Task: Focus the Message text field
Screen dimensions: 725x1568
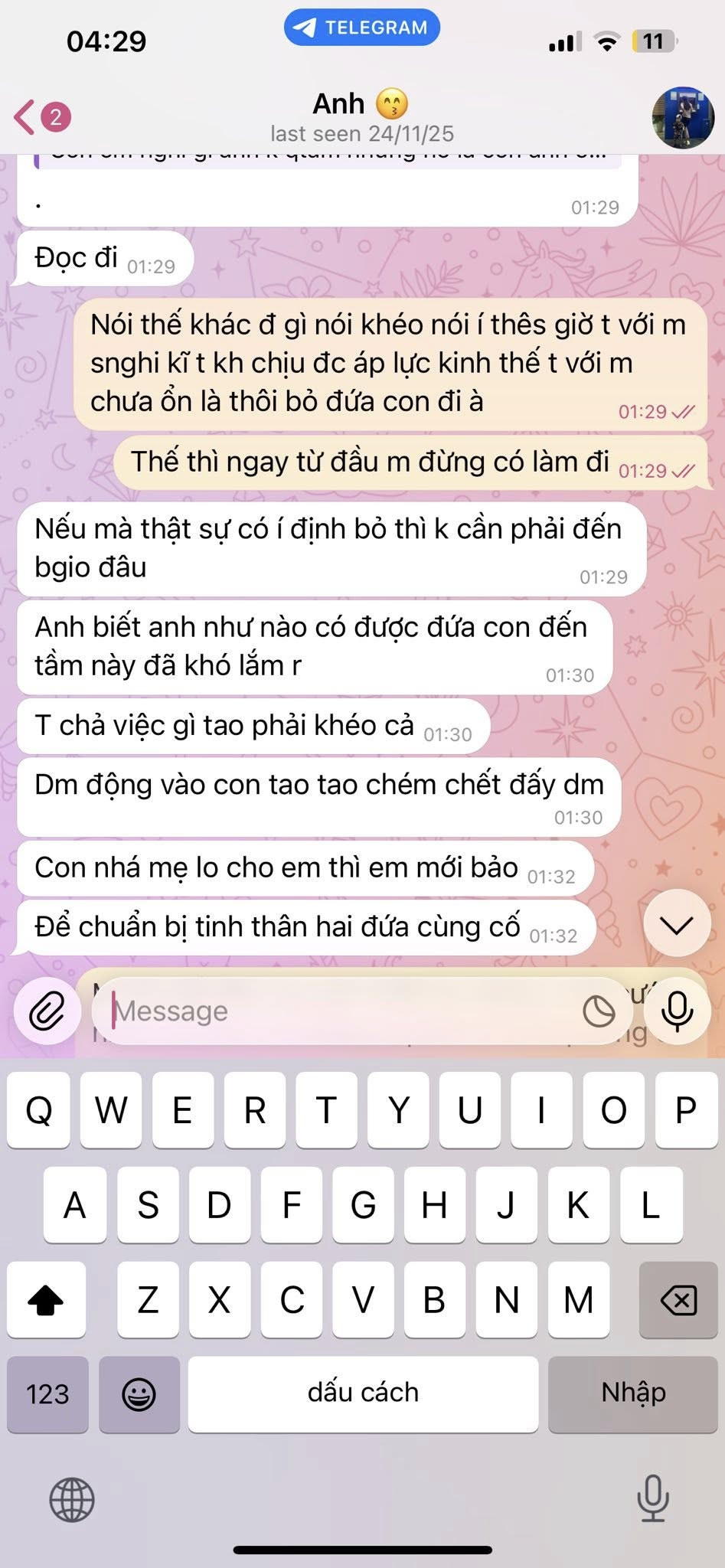Action: (345, 1011)
